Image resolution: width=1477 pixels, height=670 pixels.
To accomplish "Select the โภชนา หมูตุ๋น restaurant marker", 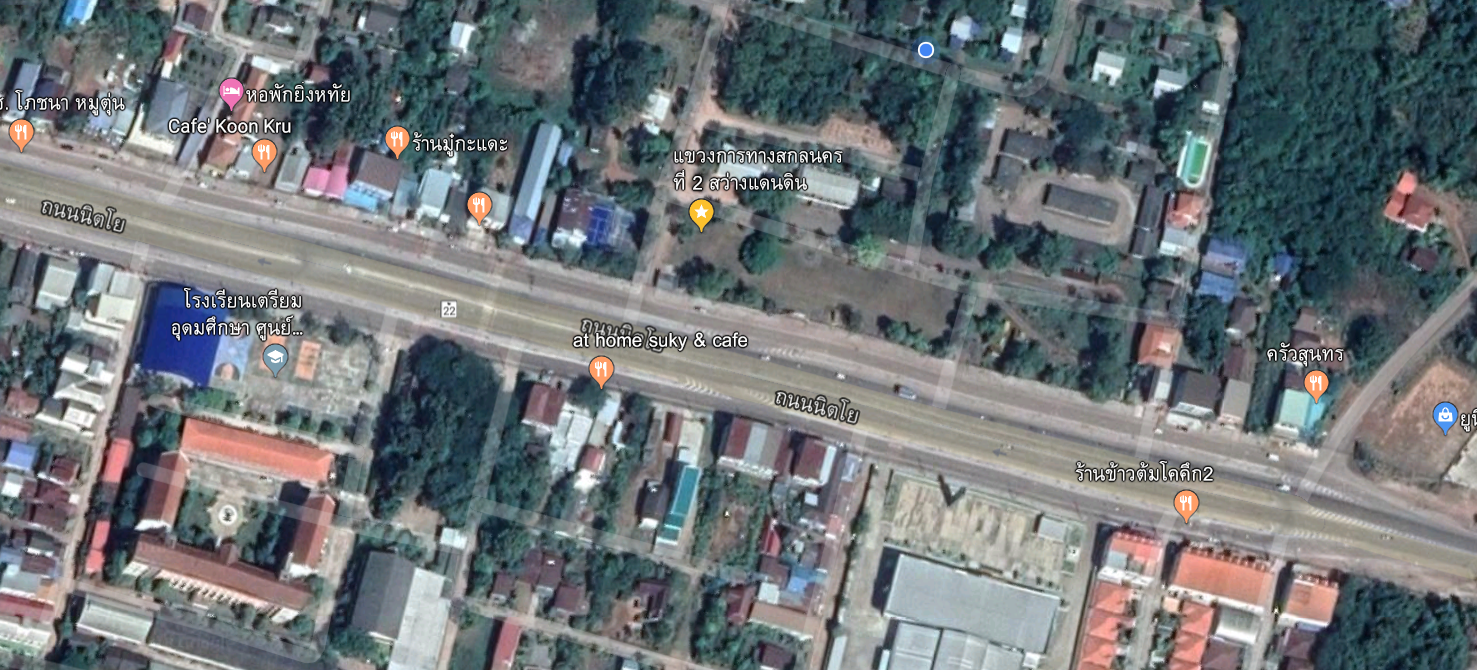I will pos(21,132).
